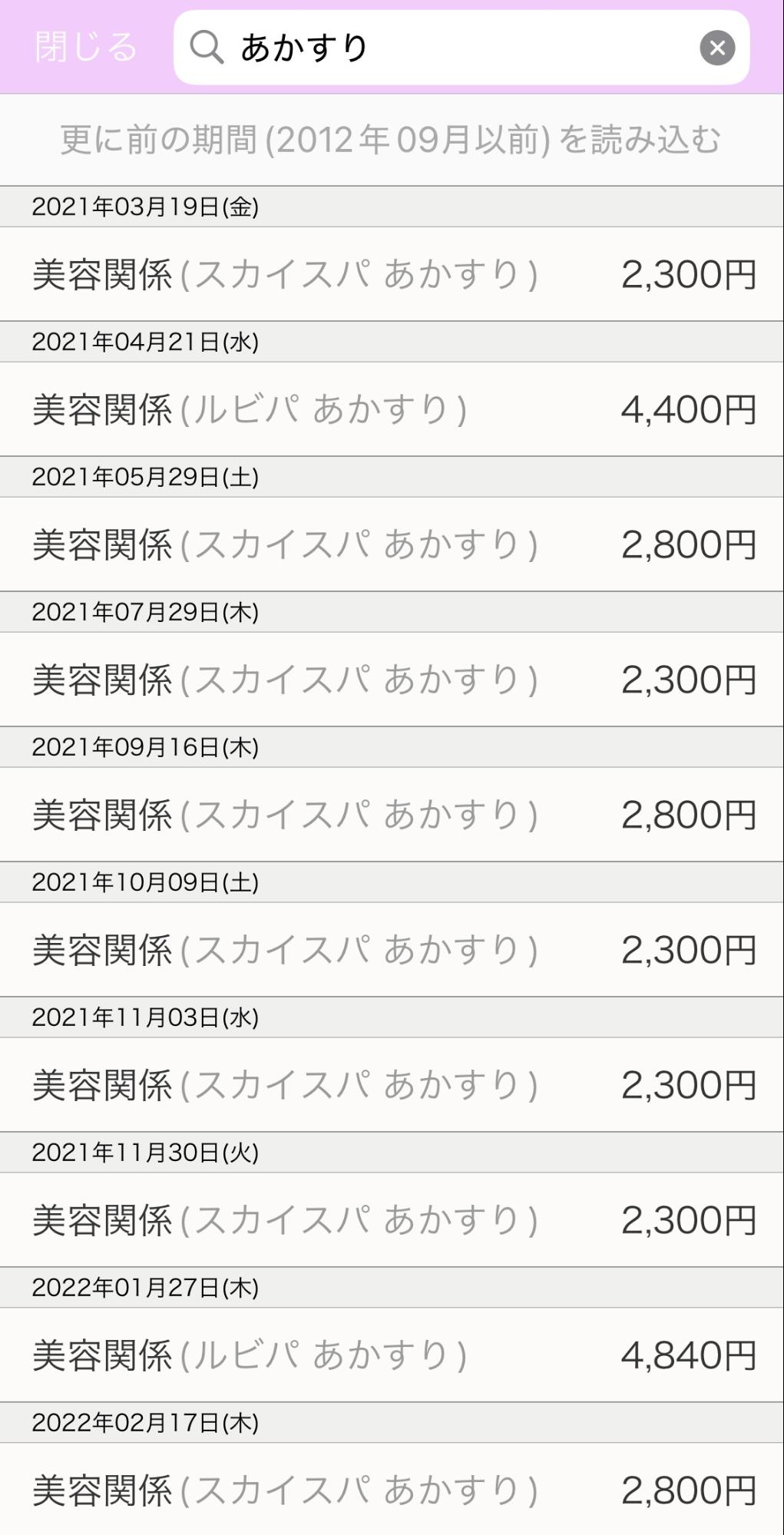Open the 2021年11月03日 2,300円 entry
The width and height of the screenshot is (784, 1535).
[392, 1085]
